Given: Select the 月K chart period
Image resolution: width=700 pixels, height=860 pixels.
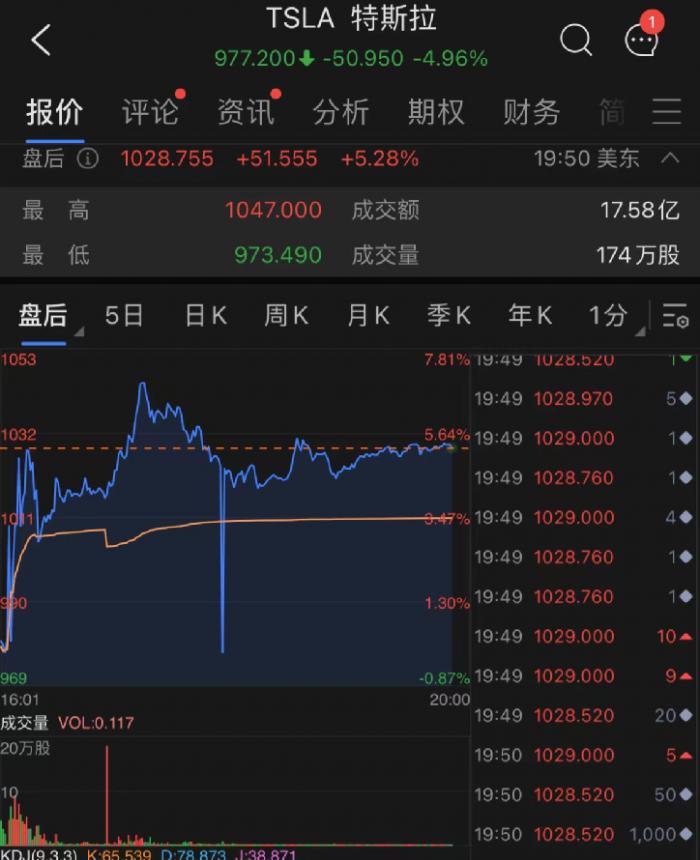Looking at the screenshot, I should (368, 316).
